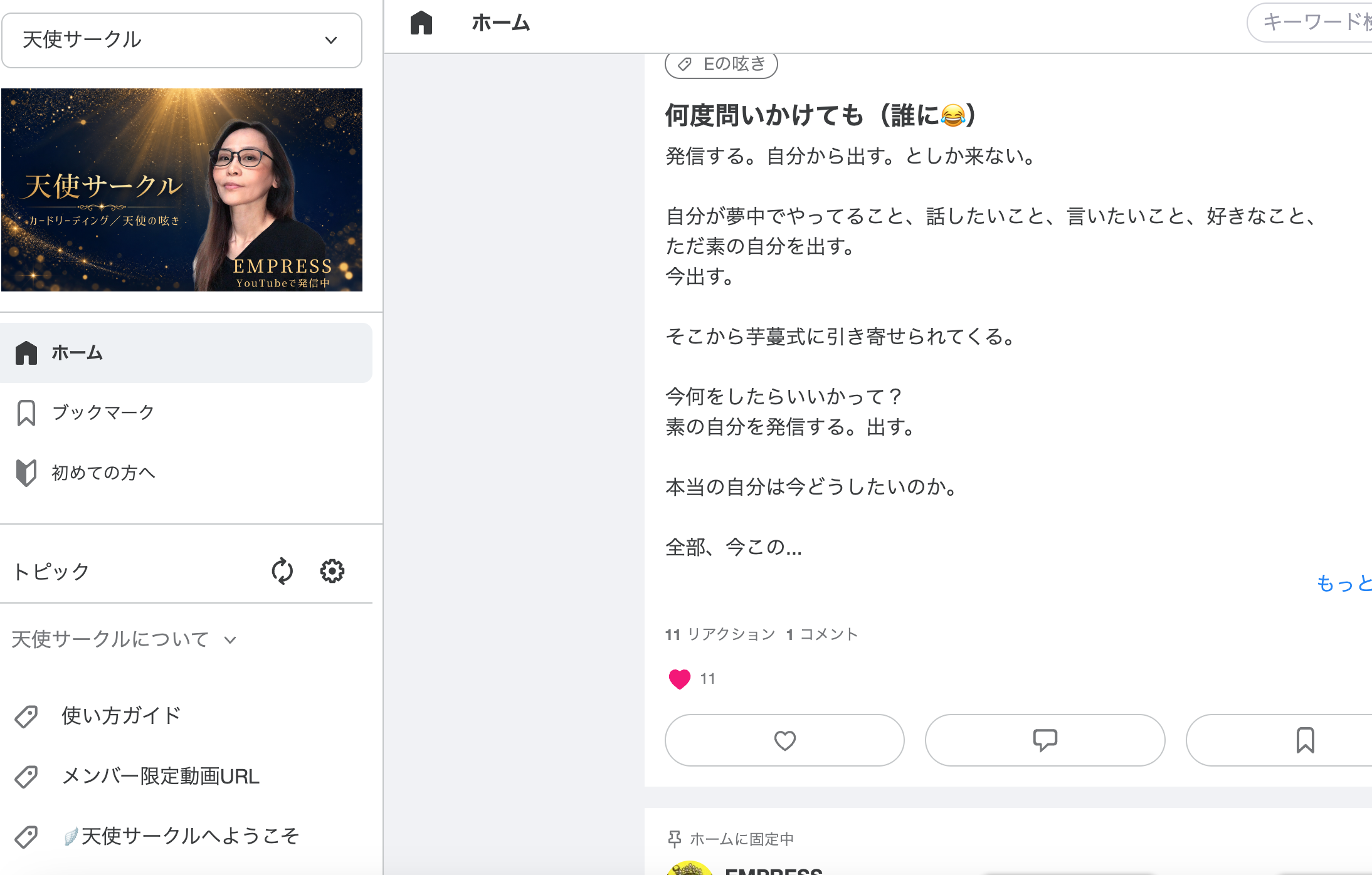This screenshot has width=1372, height=875.
Task: Expand the post with もっと link
Action: pyautogui.click(x=1344, y=583)
